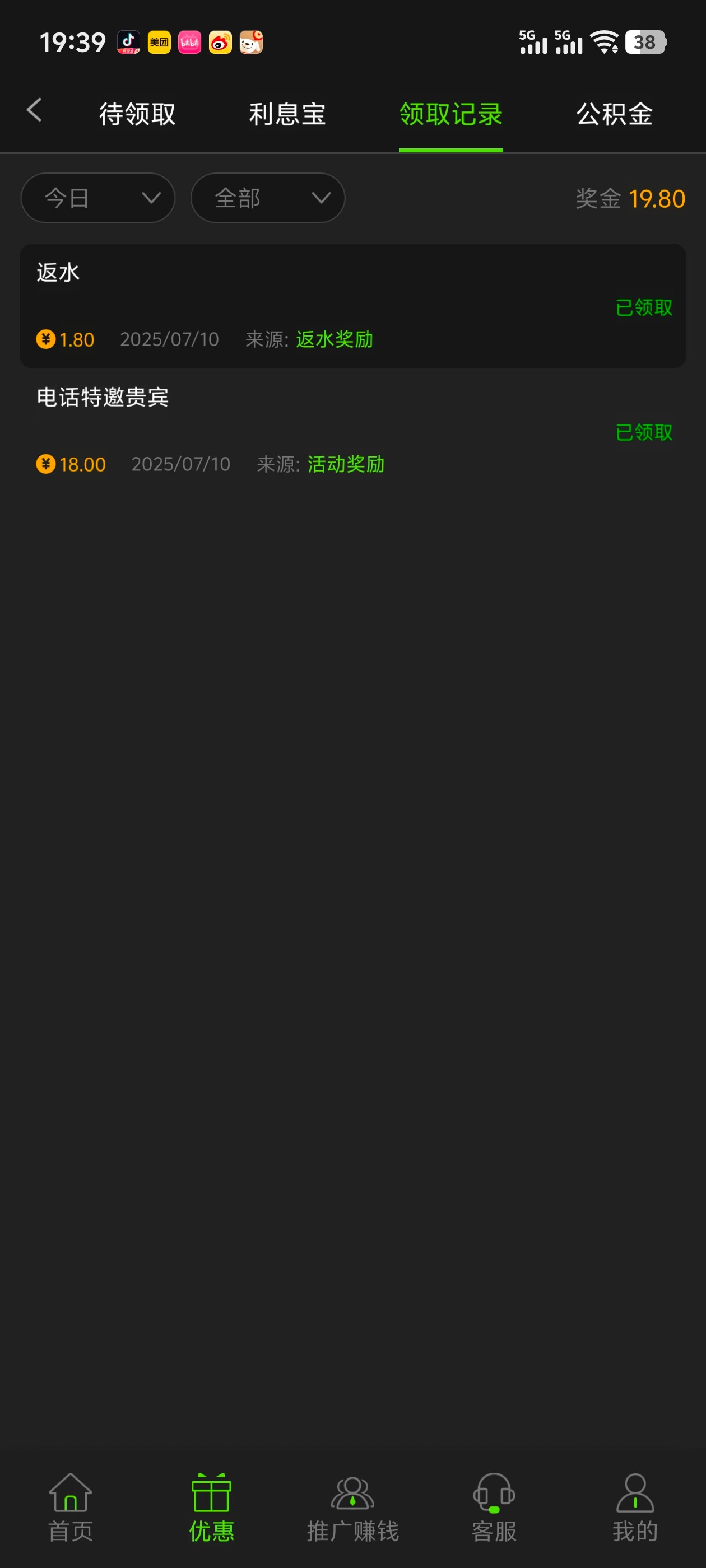Open the 利息宝 tab

coord(287,114)
